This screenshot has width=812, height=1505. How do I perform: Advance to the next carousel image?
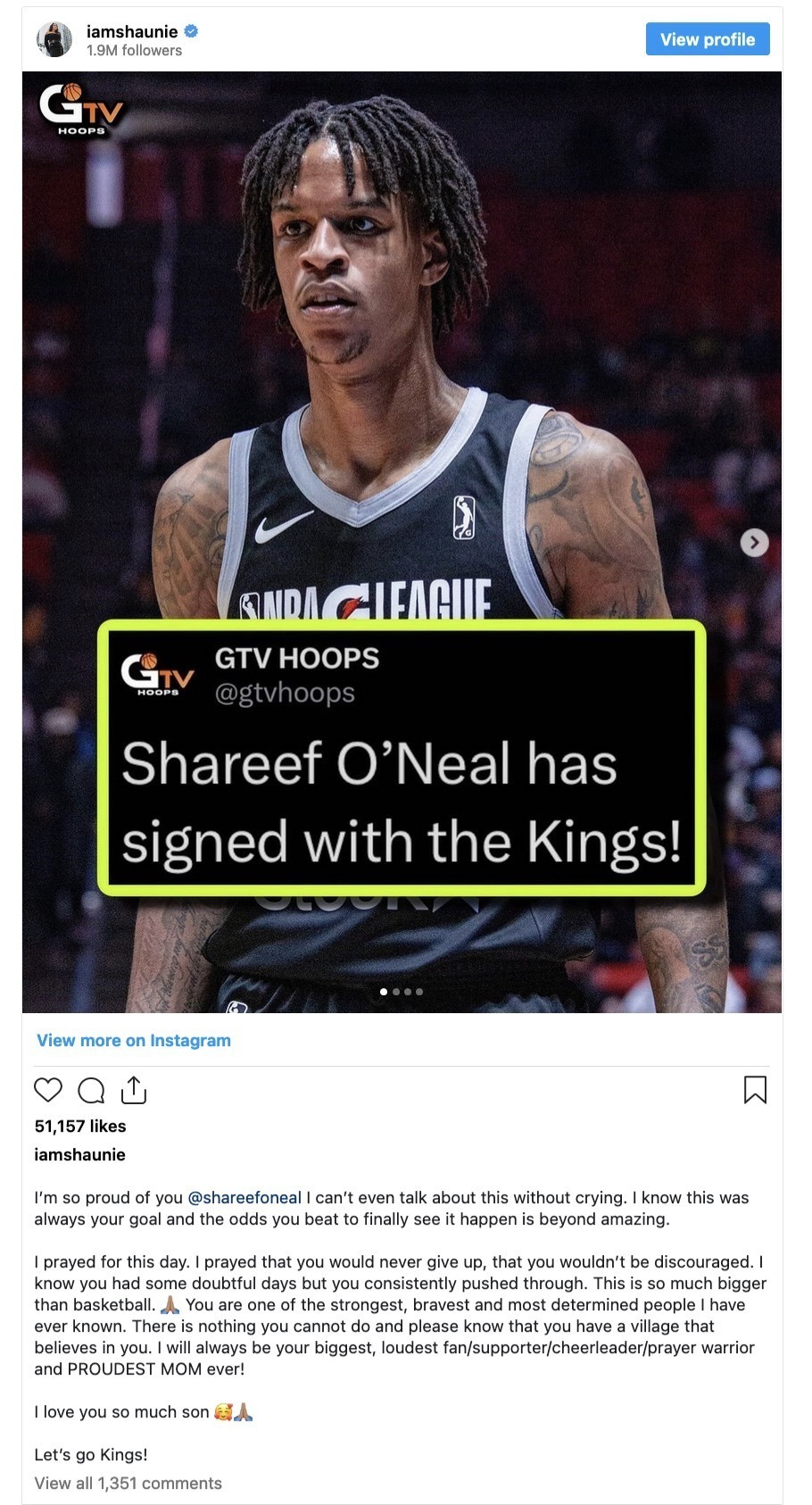[x=754, y=542]
